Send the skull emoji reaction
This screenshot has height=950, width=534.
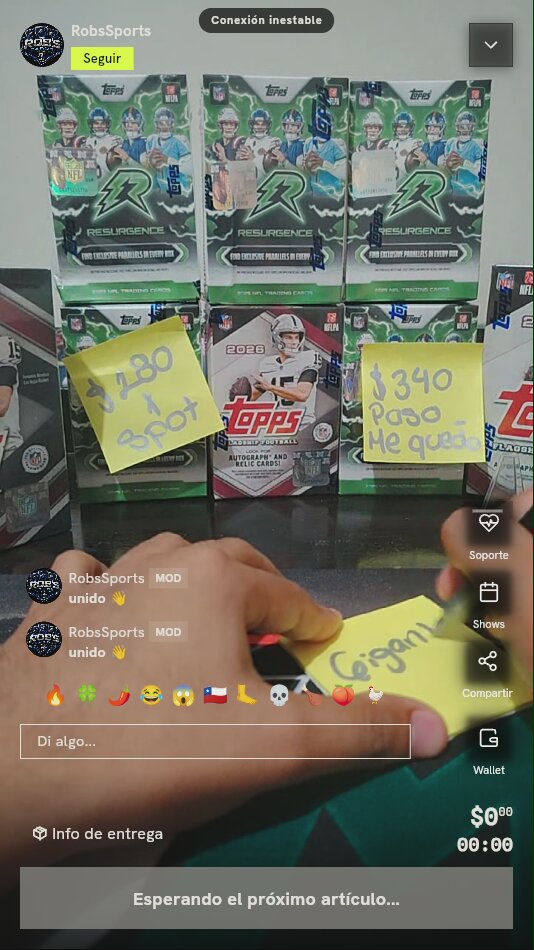(279, 696)
